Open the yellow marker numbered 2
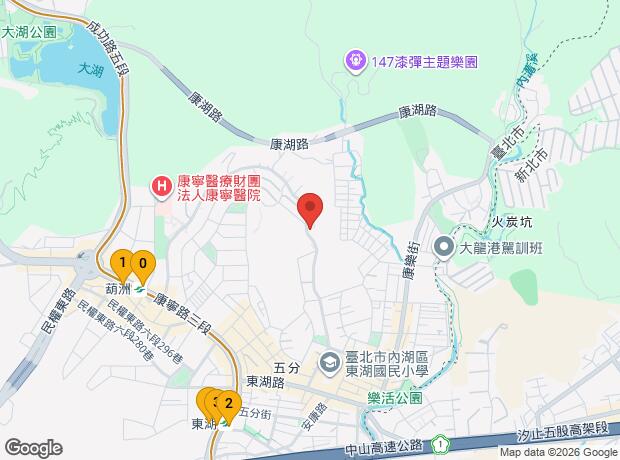 pos(228,404)
